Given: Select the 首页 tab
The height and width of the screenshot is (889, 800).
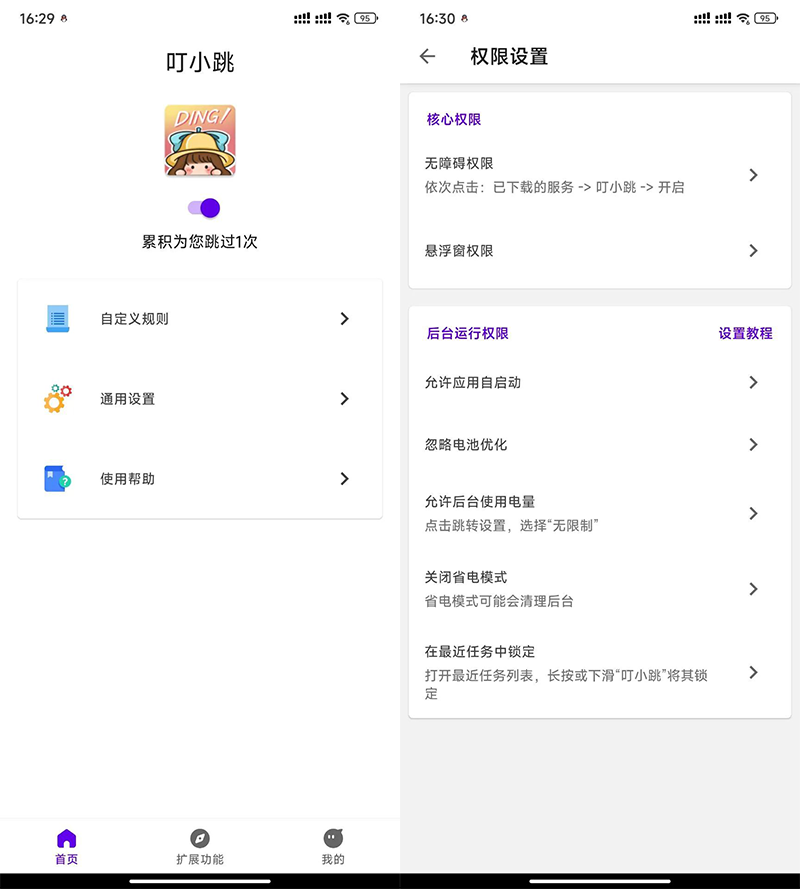Looking at the screenshot, I should pos(66,846).
